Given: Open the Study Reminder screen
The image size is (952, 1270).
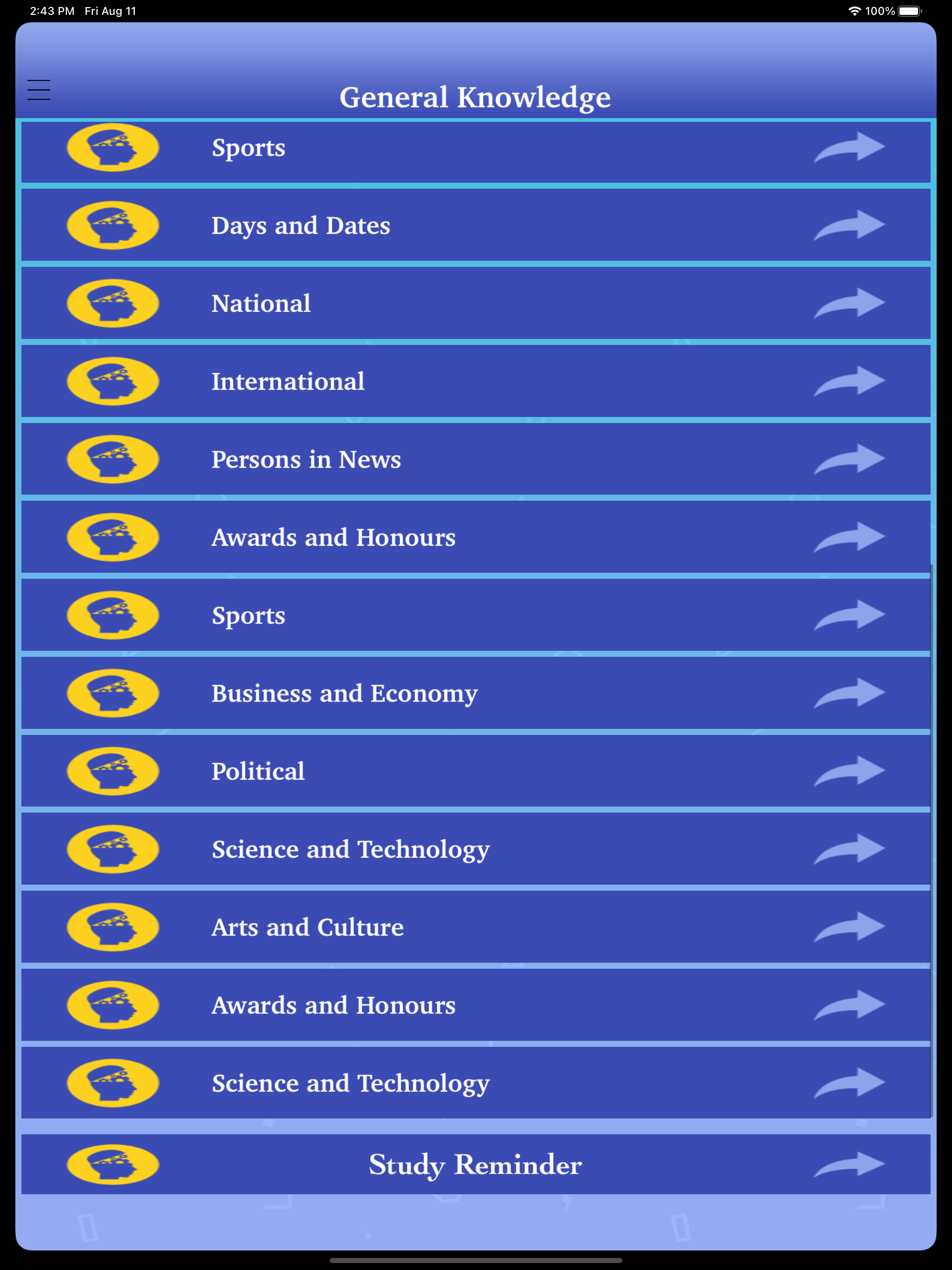Looking at the screenshot, I should pos(476,1163).
